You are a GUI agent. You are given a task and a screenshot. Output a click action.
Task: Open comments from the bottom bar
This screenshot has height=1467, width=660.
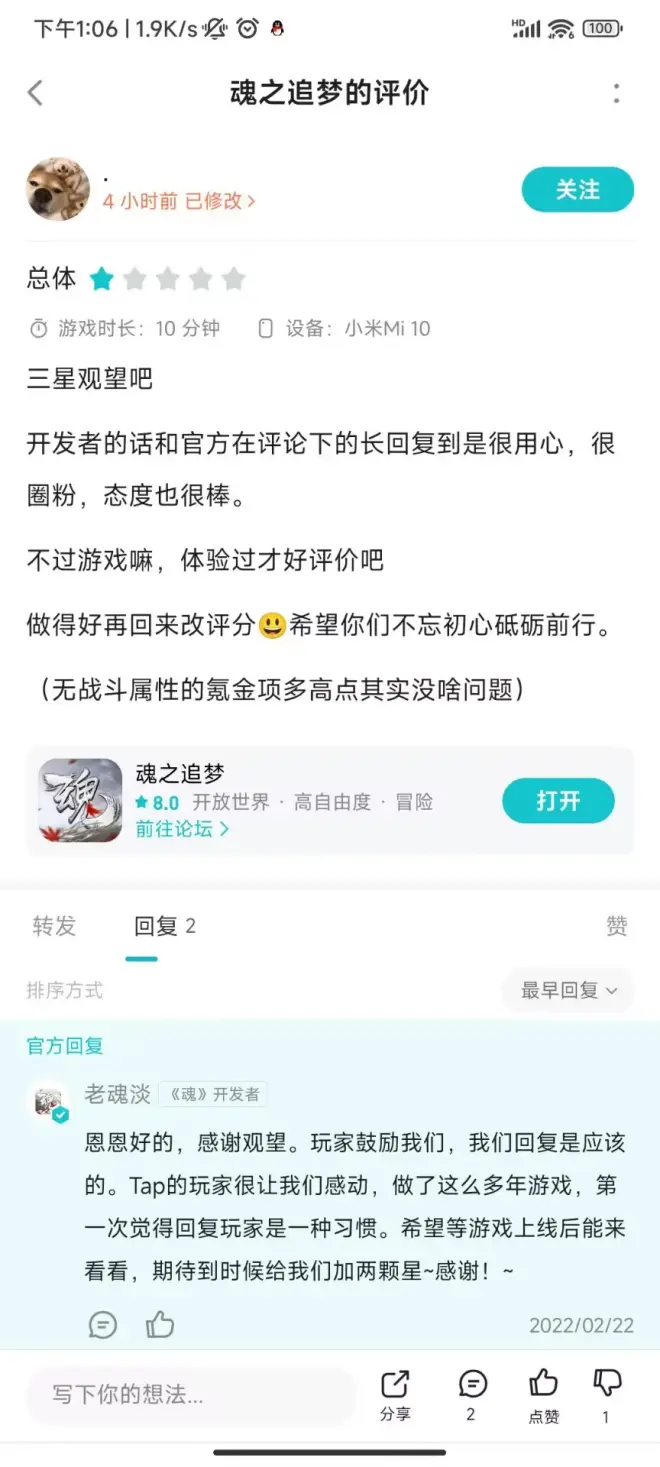pyautogui.click(x=471, y=1394)
